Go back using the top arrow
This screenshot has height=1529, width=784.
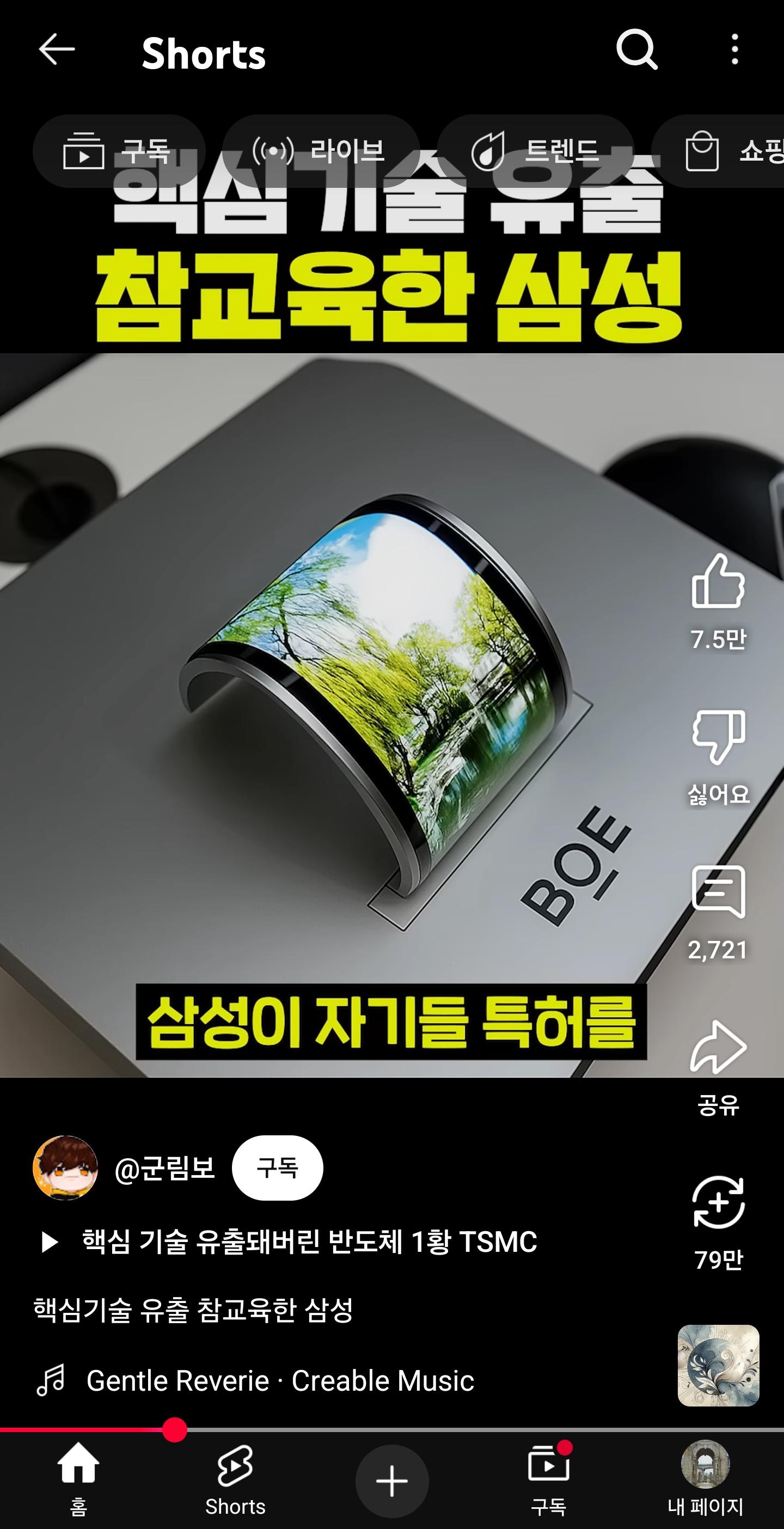(x=57, y=49)
